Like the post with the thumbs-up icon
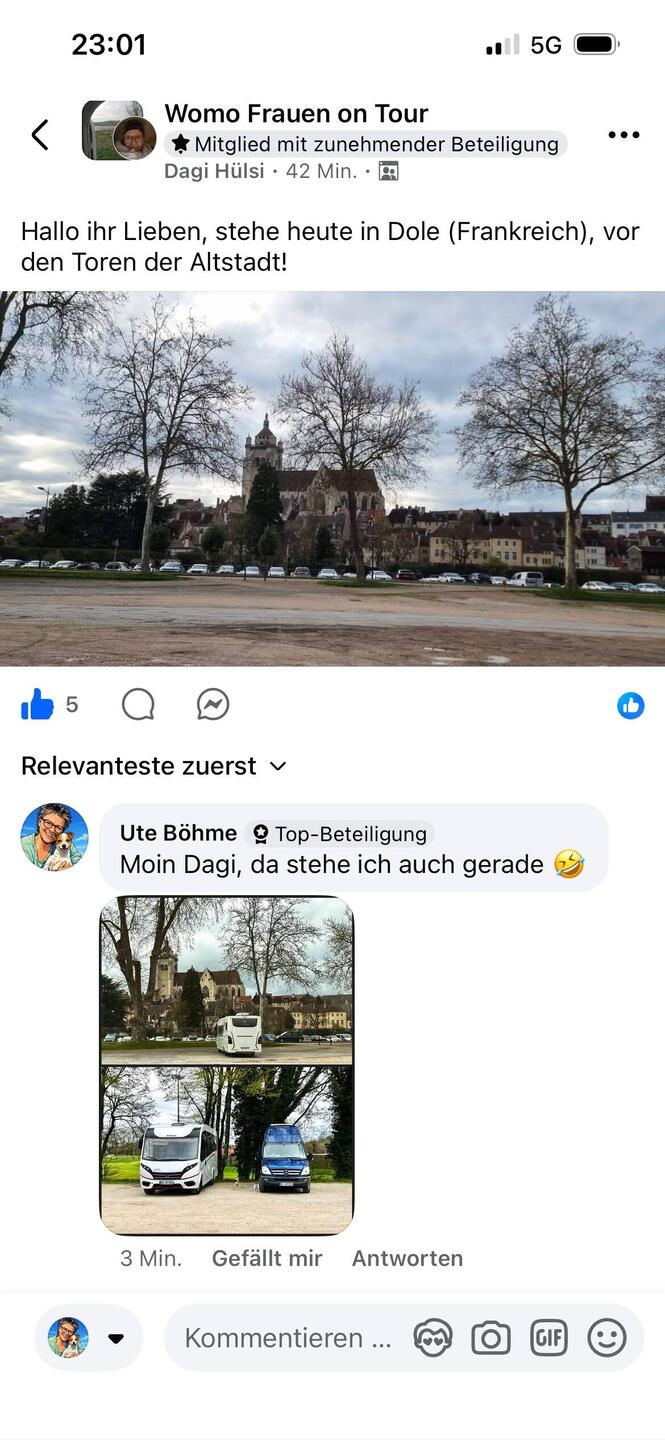Screen dimensions: 665x1440 [38, 705]
